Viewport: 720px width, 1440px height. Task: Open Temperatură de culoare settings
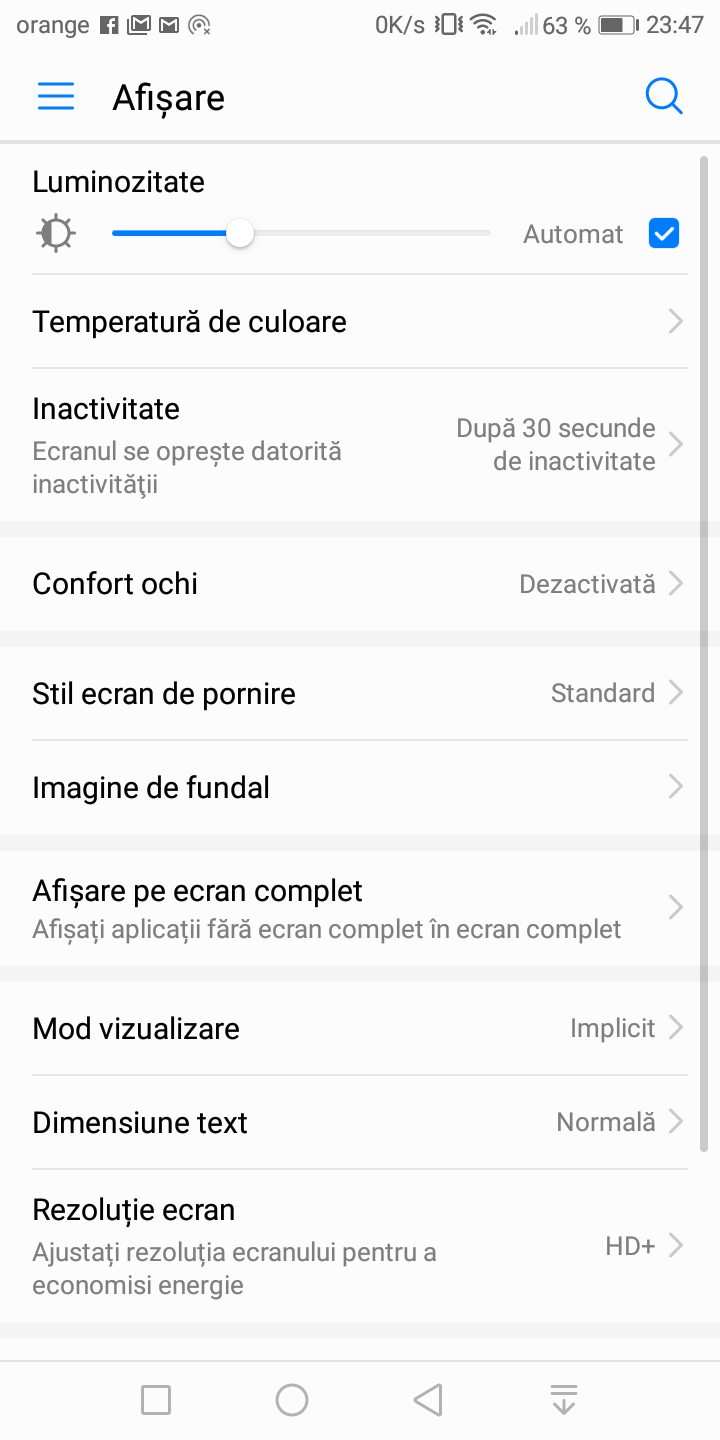tap(360, 322)
